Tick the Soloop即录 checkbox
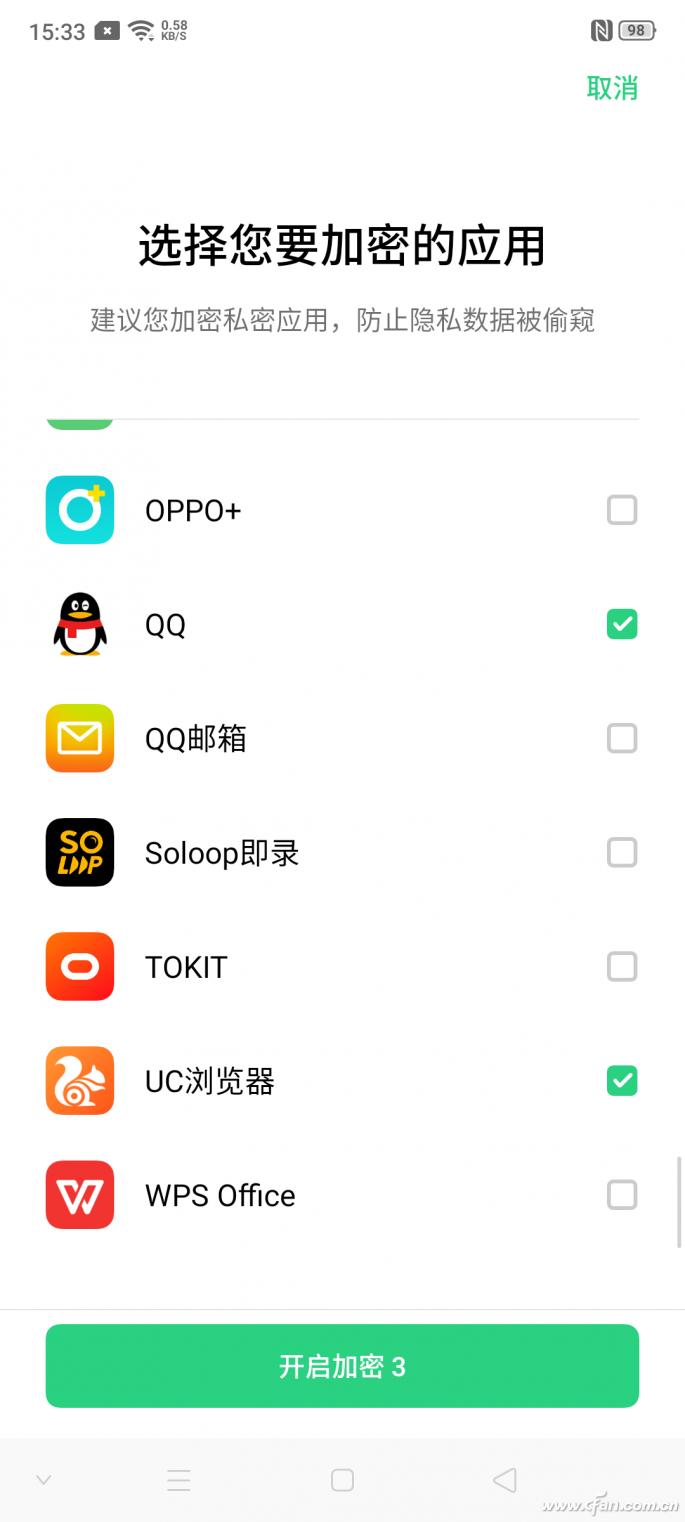Image resolution: width=685 pixels, height=1522 pixels. [621, 853]
